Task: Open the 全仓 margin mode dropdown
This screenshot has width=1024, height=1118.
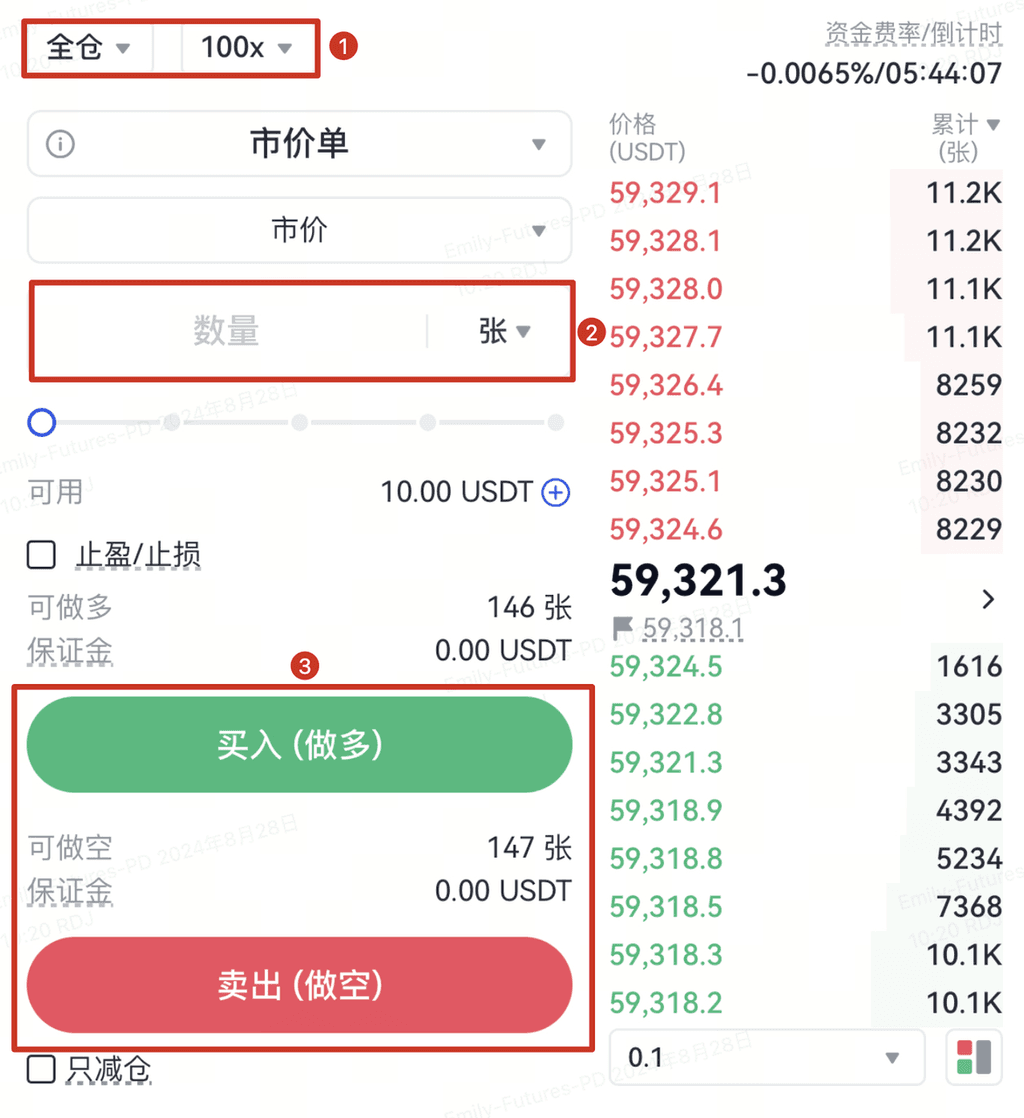Action: 88,48
